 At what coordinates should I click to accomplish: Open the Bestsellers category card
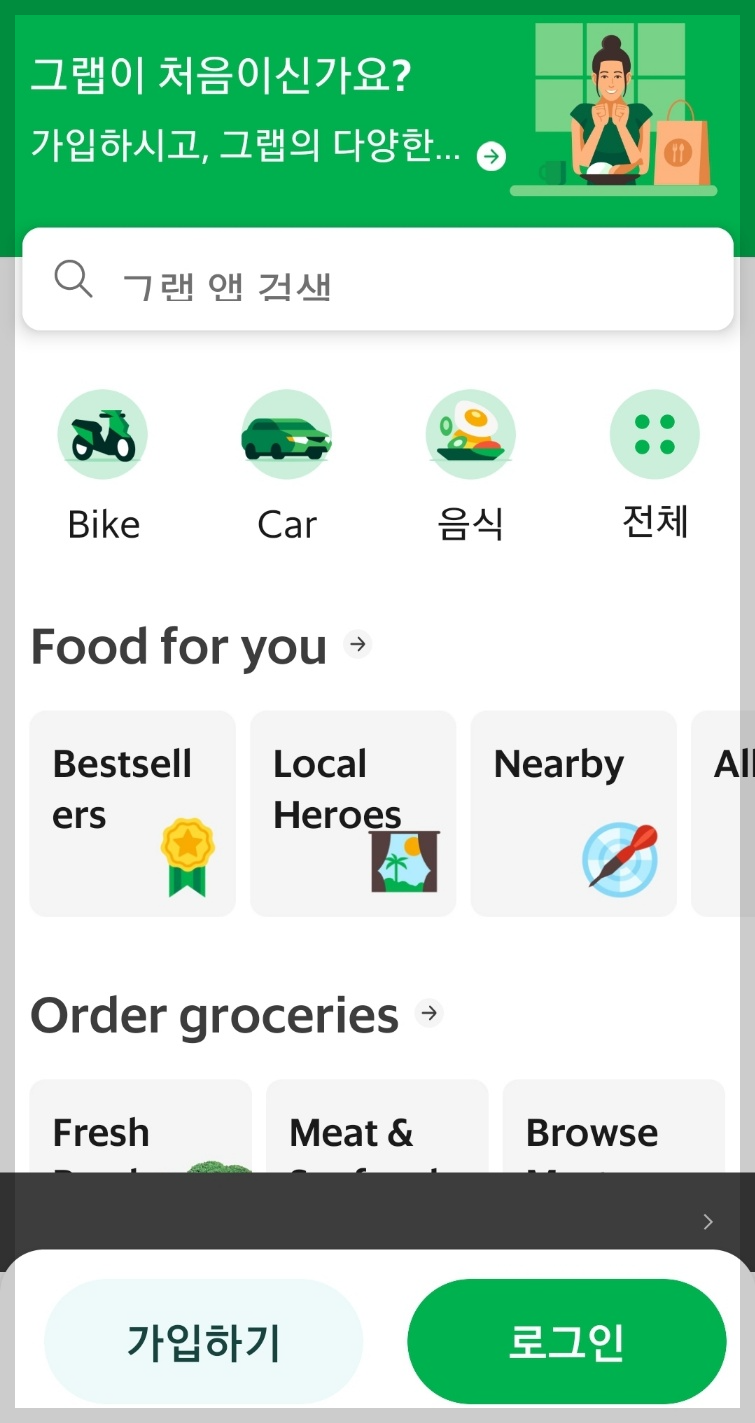132,812
